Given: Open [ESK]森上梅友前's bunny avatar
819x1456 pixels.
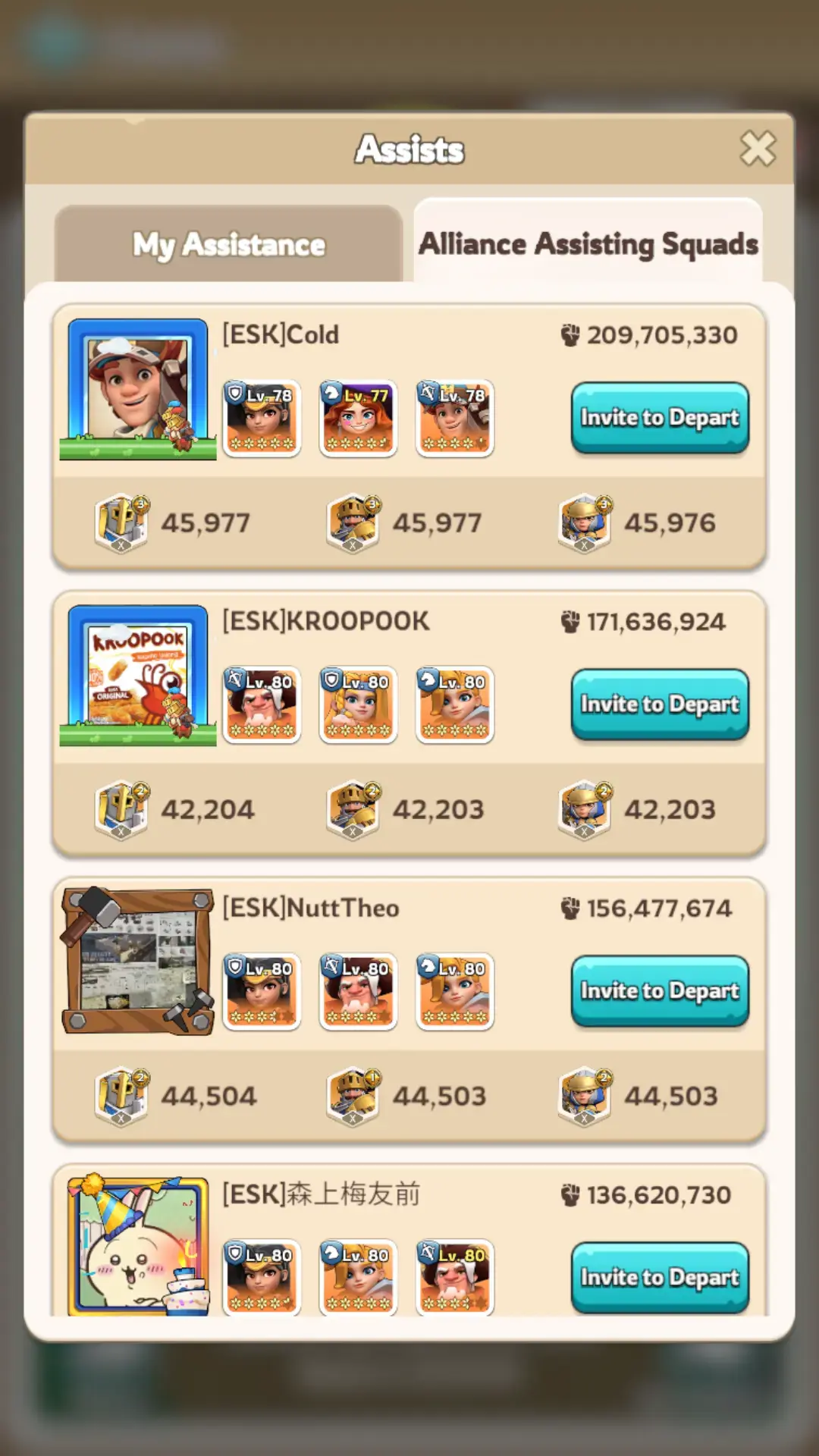Looking at the screenshot, I should click(x=138, y=1246).
